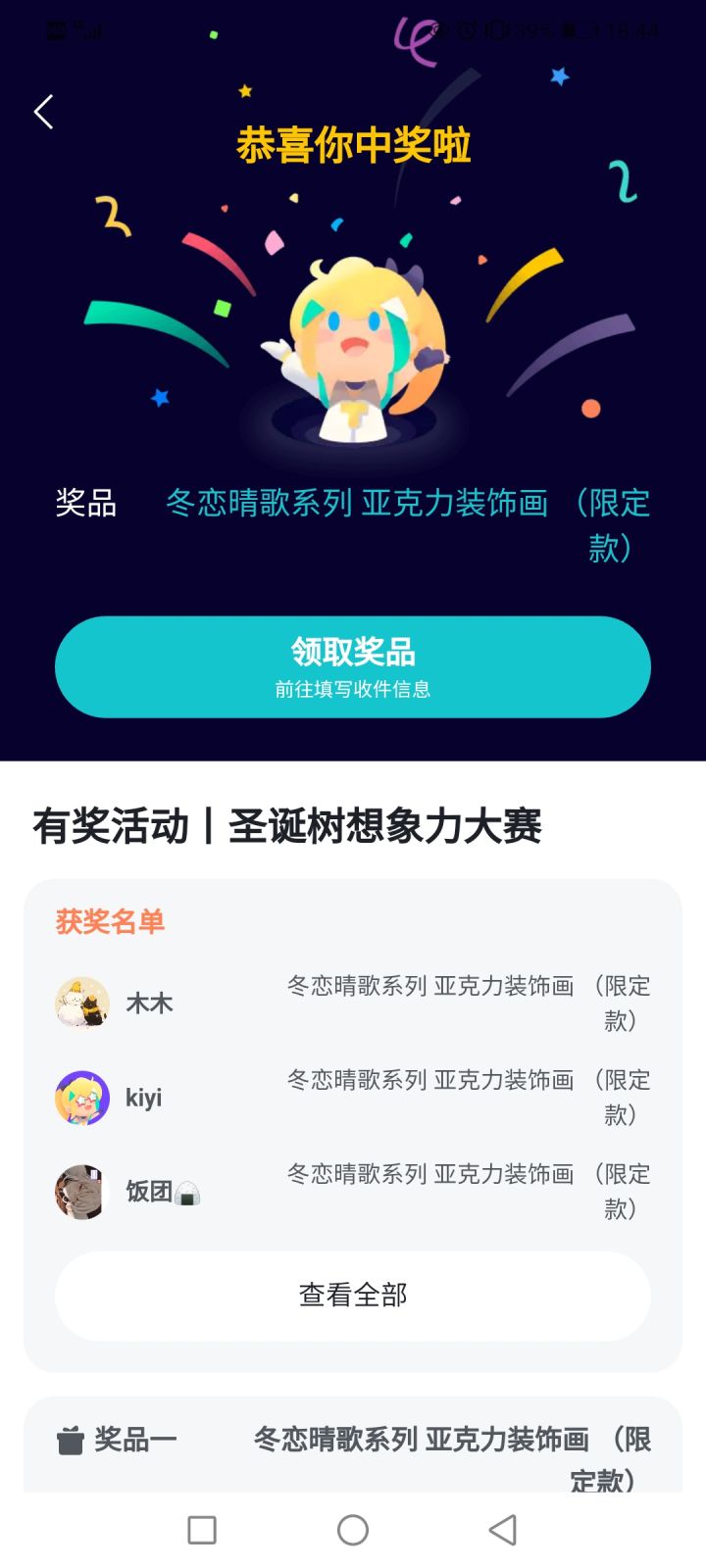Screen dimensions: 706x1568
Task: Open recent apps from the navigation bar
Action: (202, 1530)
